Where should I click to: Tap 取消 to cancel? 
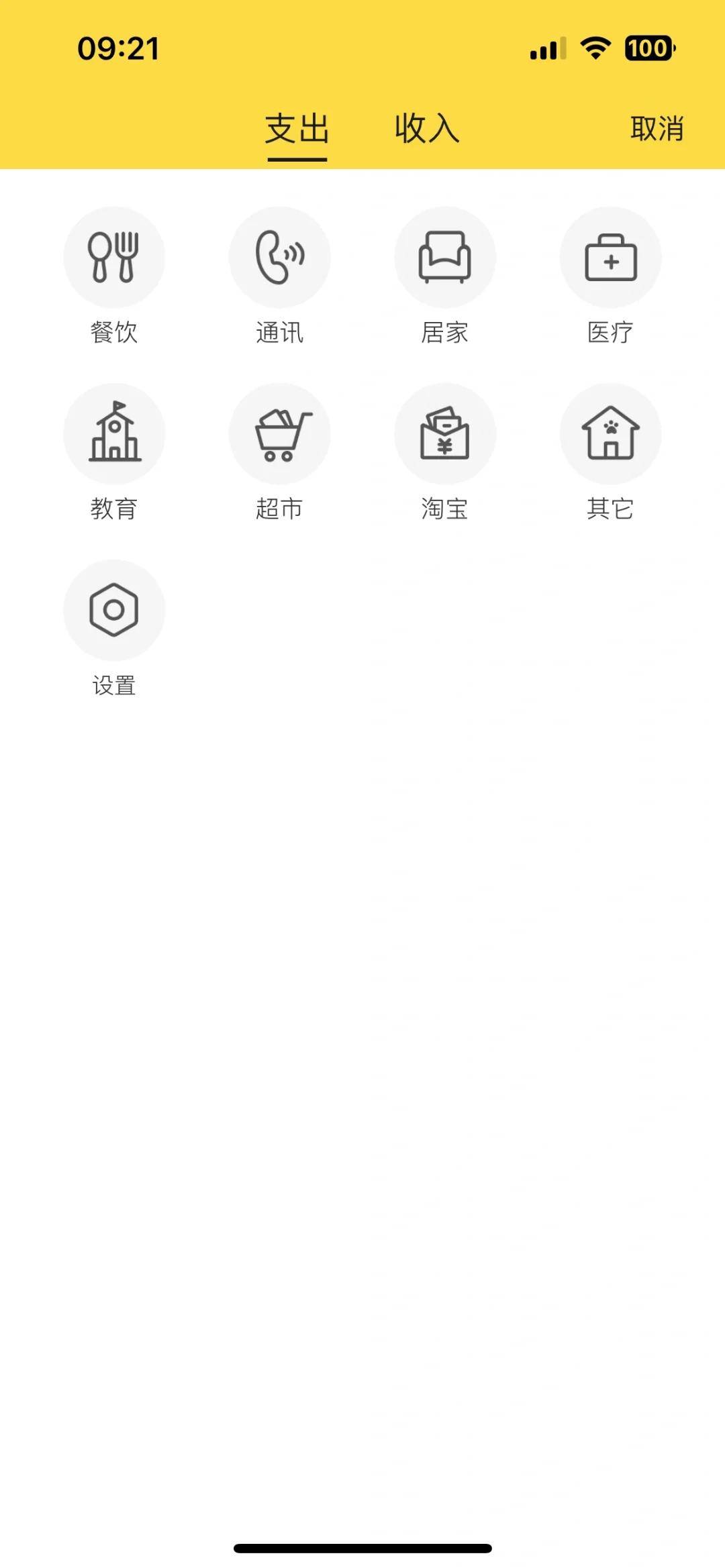[x=657, y=128]
